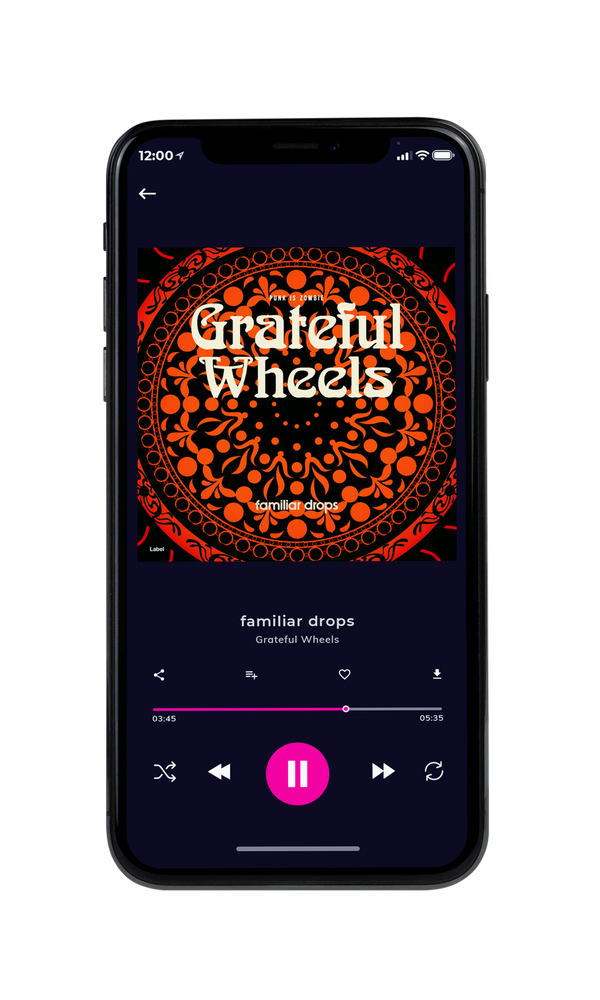
Task: Skip to the next track
Action: [383, 771]
